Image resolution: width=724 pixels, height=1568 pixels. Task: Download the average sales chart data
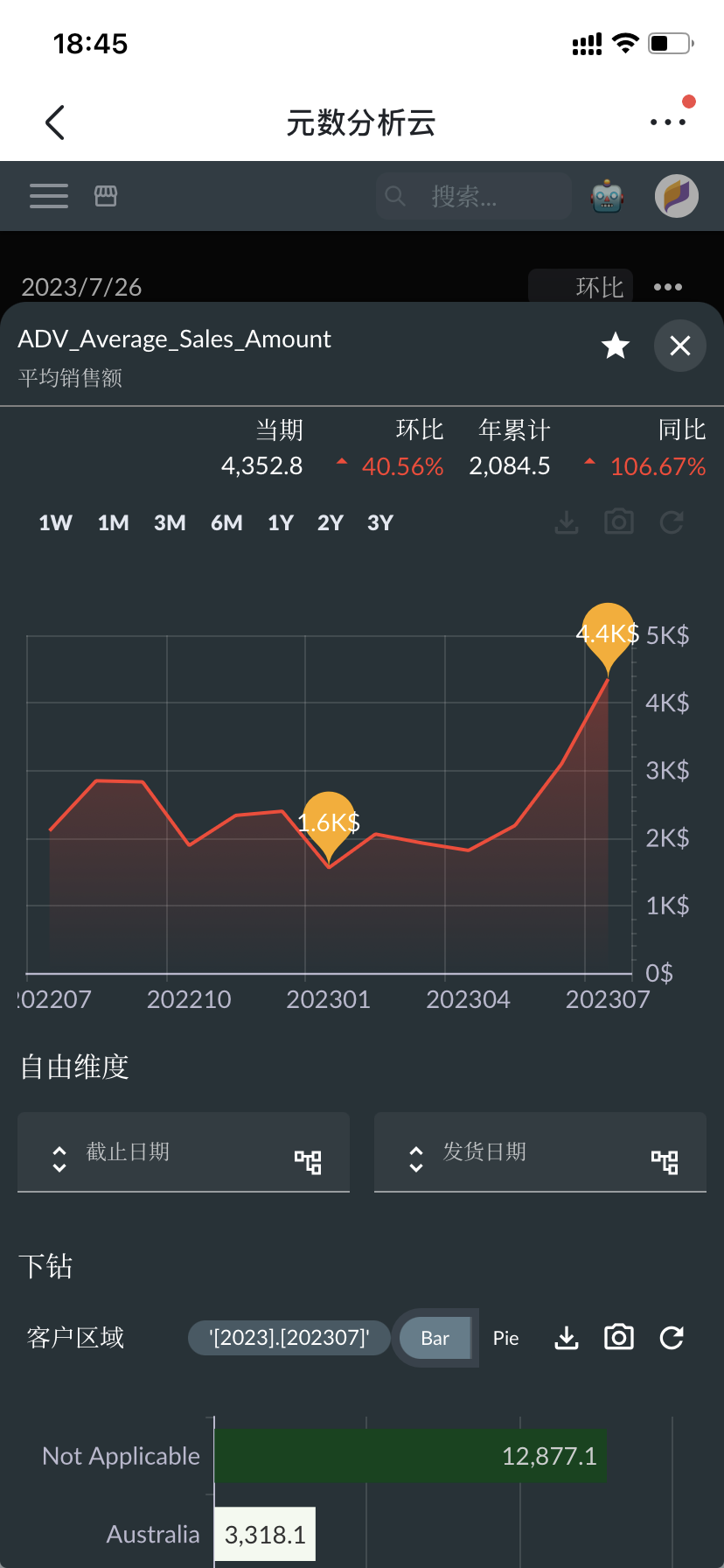pos(566,521)
